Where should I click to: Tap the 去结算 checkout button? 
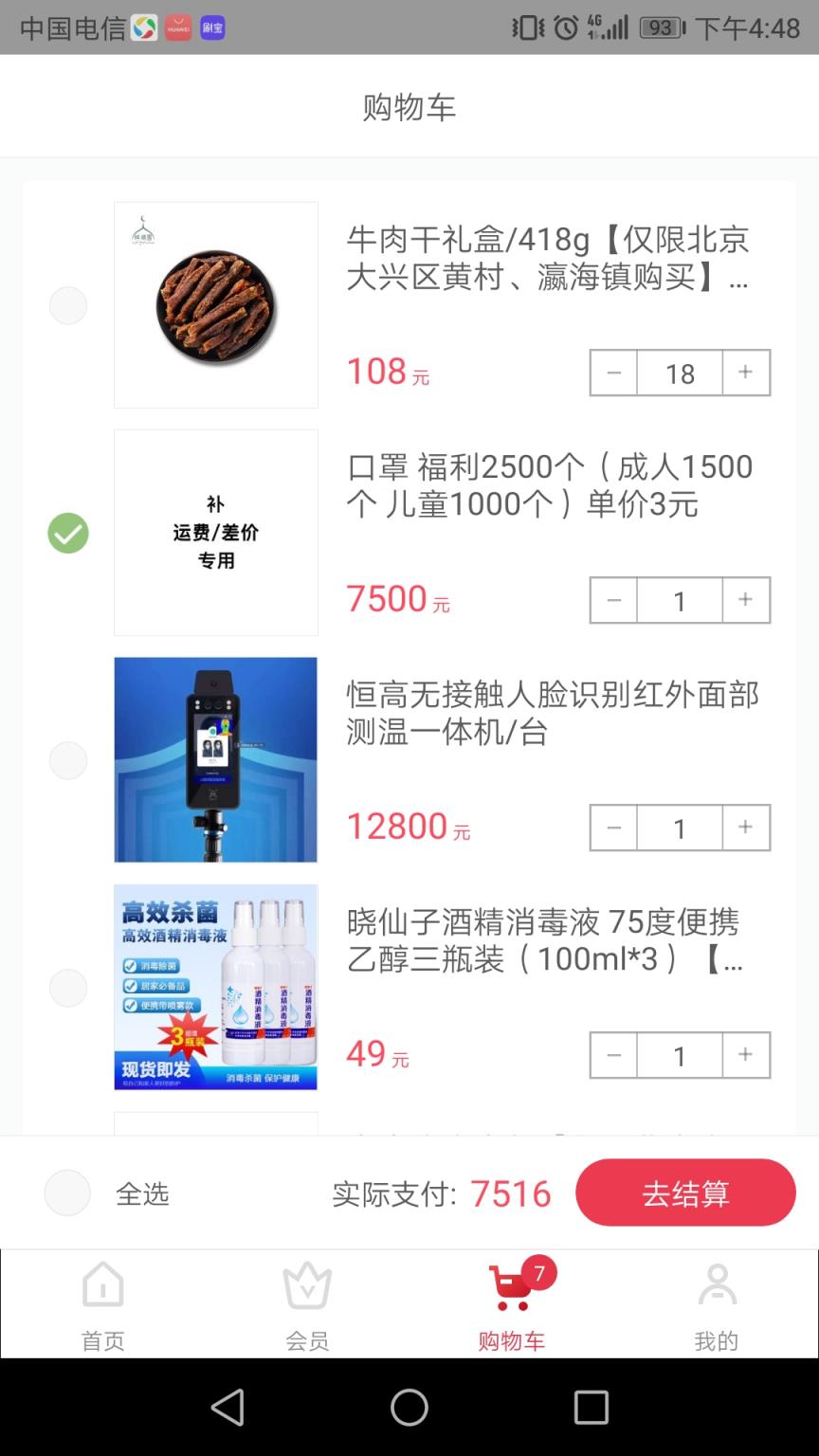[x=685, y=1192]
